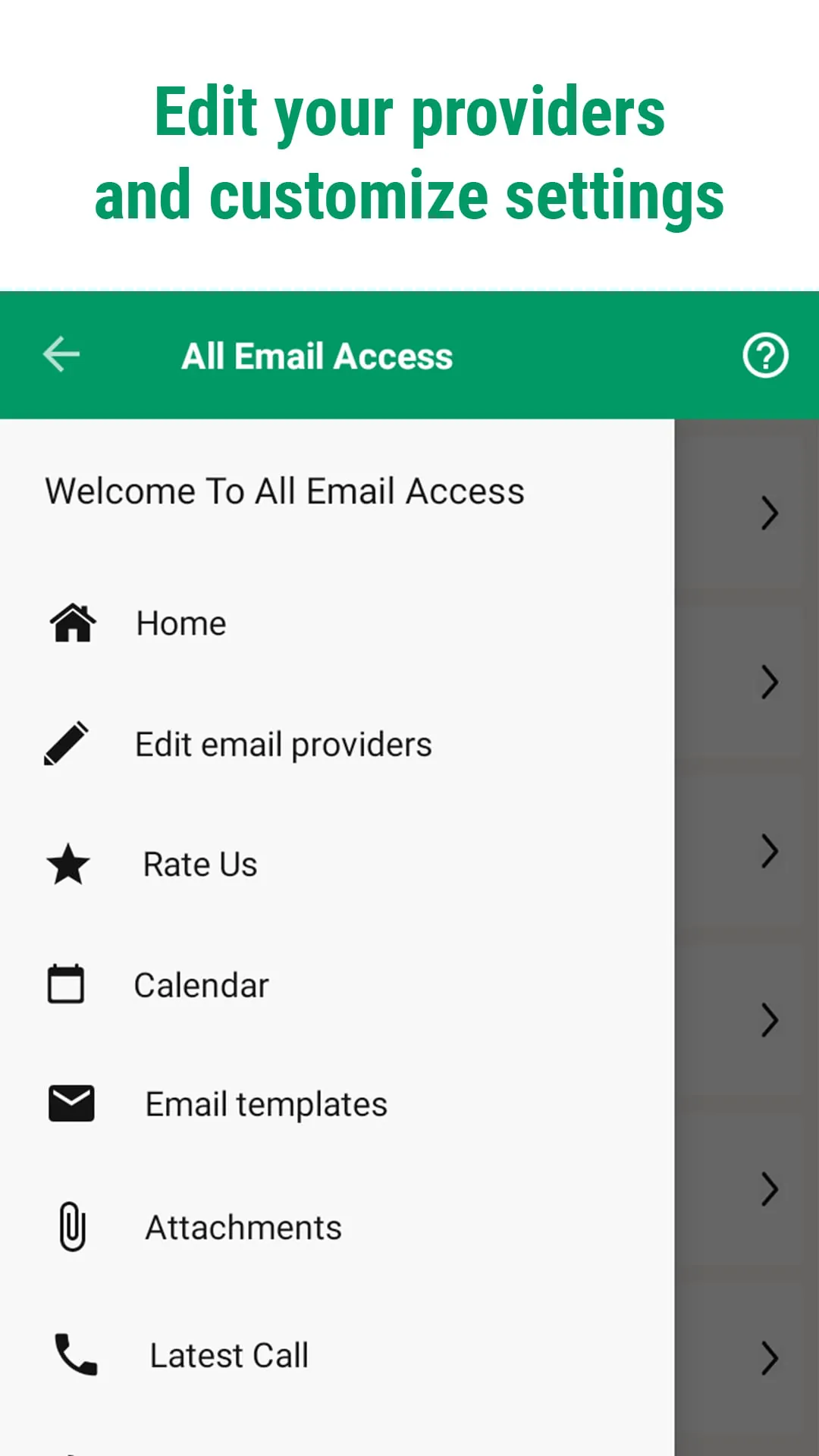Open the Calendar icon
Viewport: 819px width, 1456px height.
[x=66, y=984]
